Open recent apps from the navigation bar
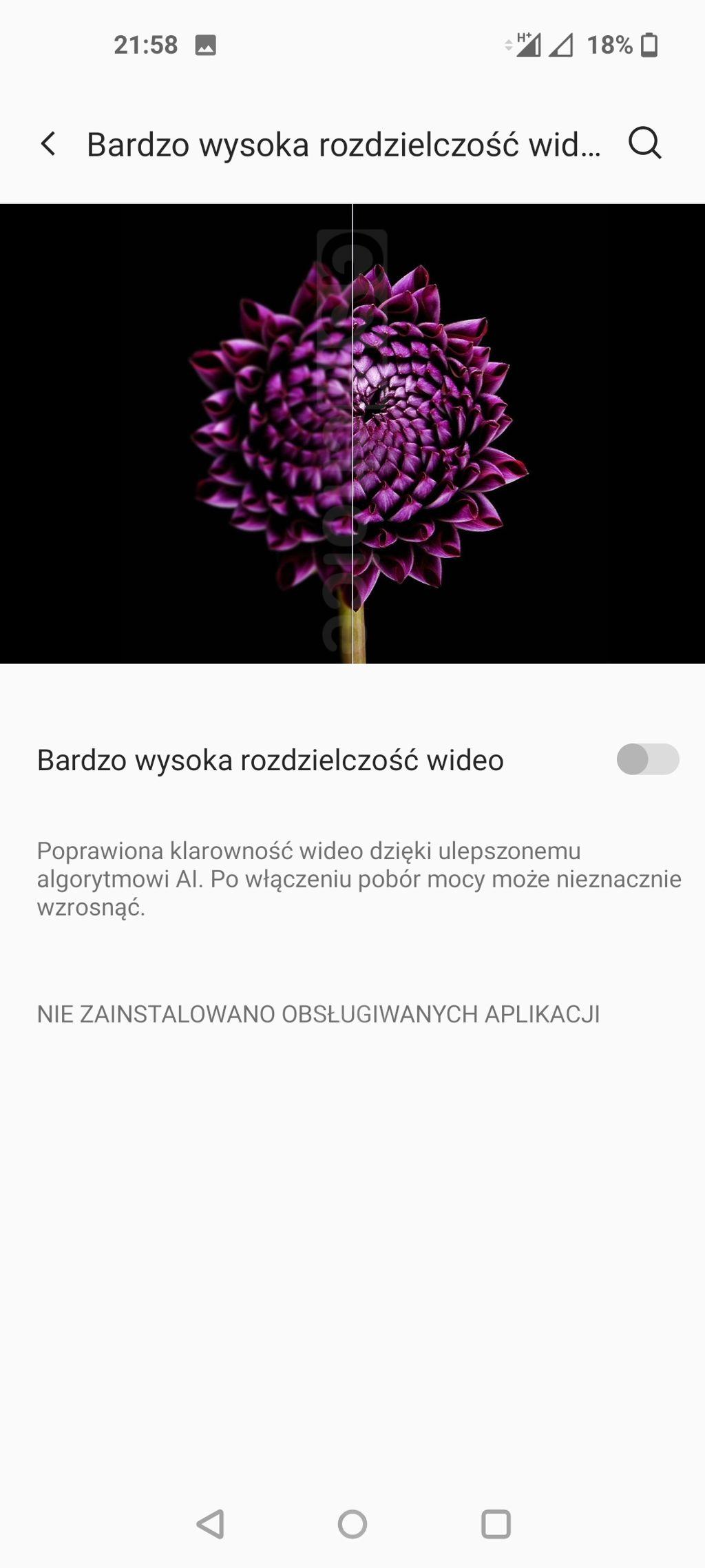 496,1524
